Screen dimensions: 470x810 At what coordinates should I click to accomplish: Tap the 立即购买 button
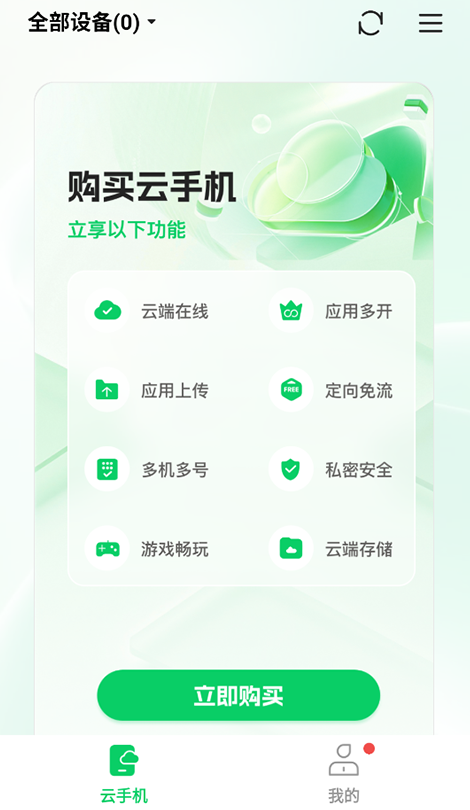click(239, 695)
